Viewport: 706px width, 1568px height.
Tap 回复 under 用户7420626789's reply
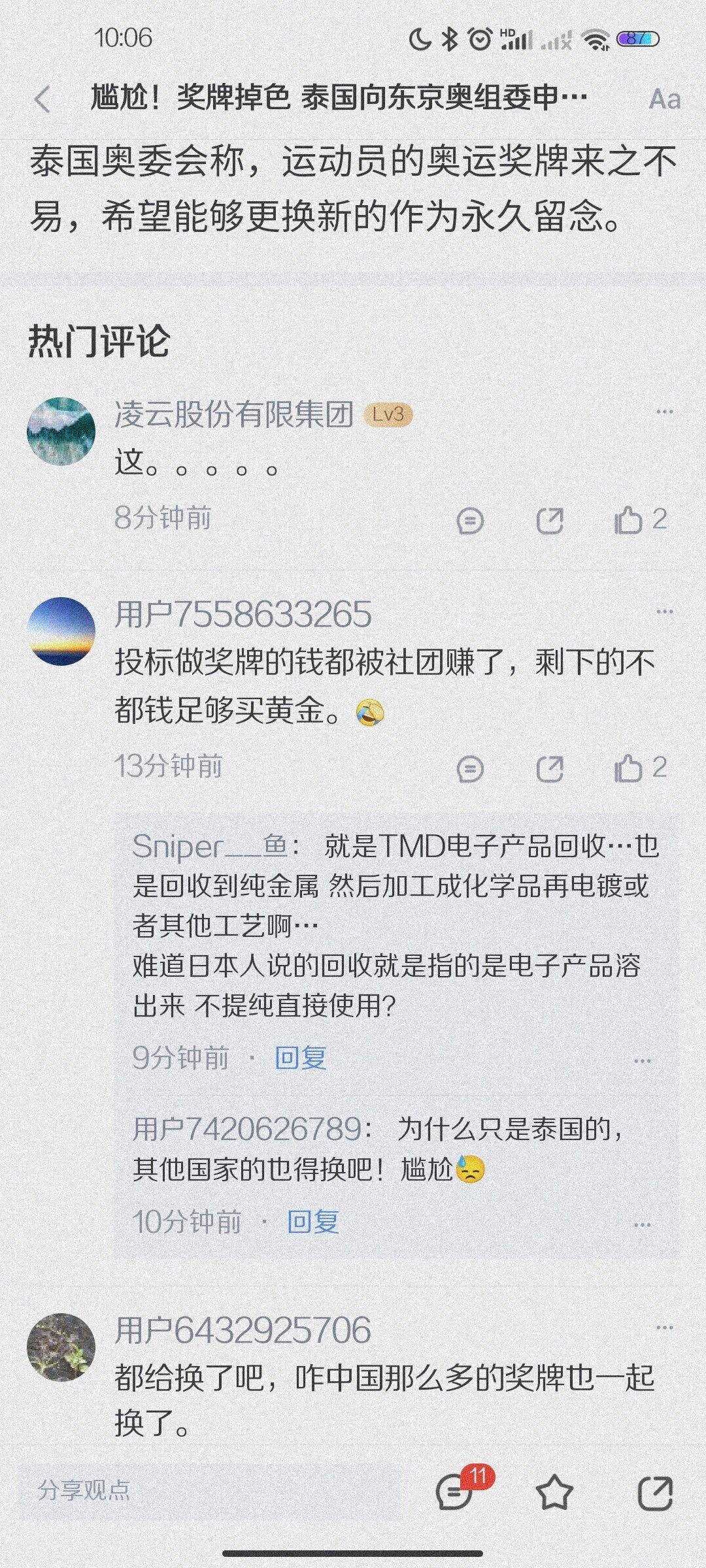(312, 1222)
